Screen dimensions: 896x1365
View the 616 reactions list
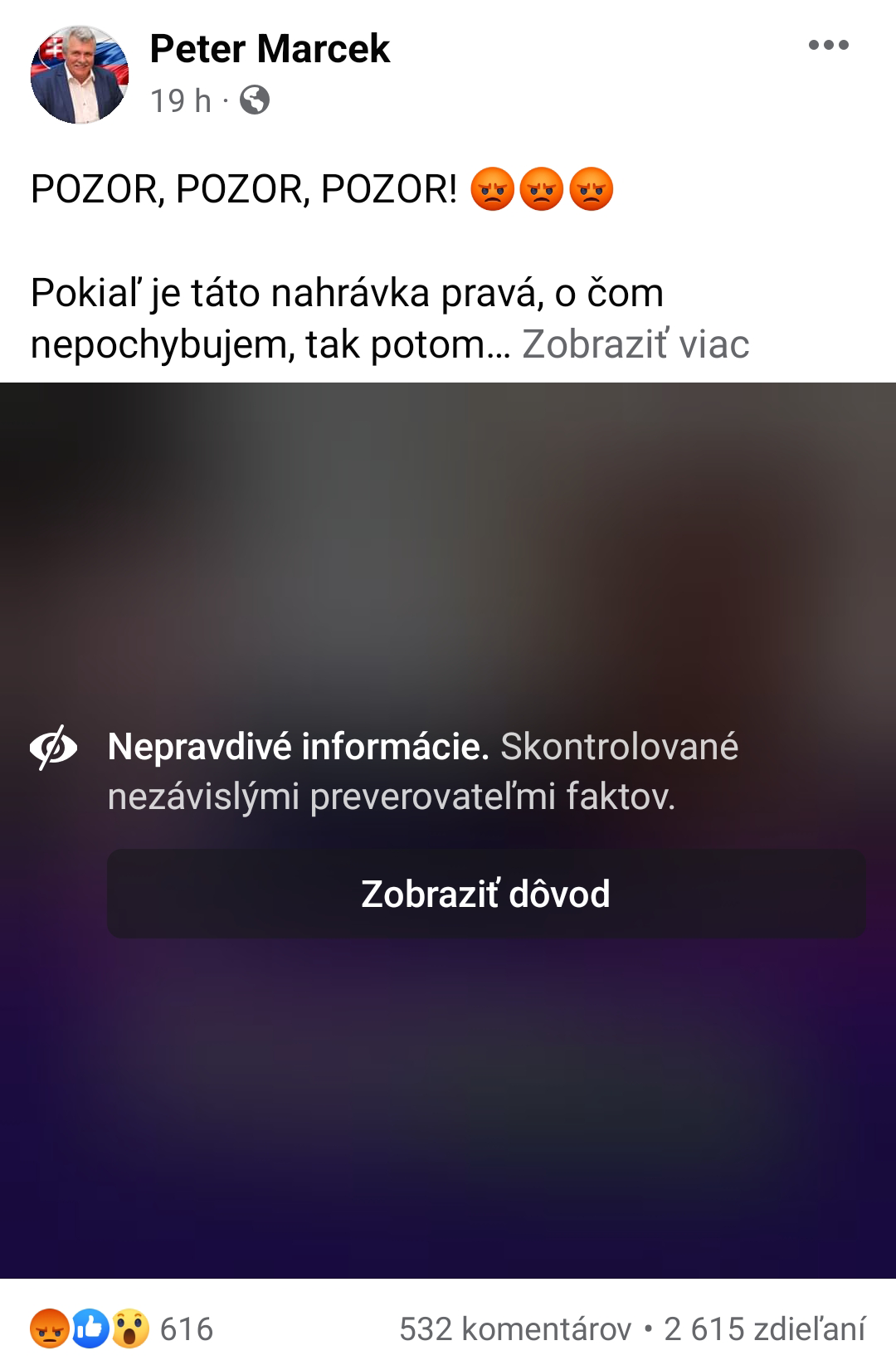tap(122, 1328)
